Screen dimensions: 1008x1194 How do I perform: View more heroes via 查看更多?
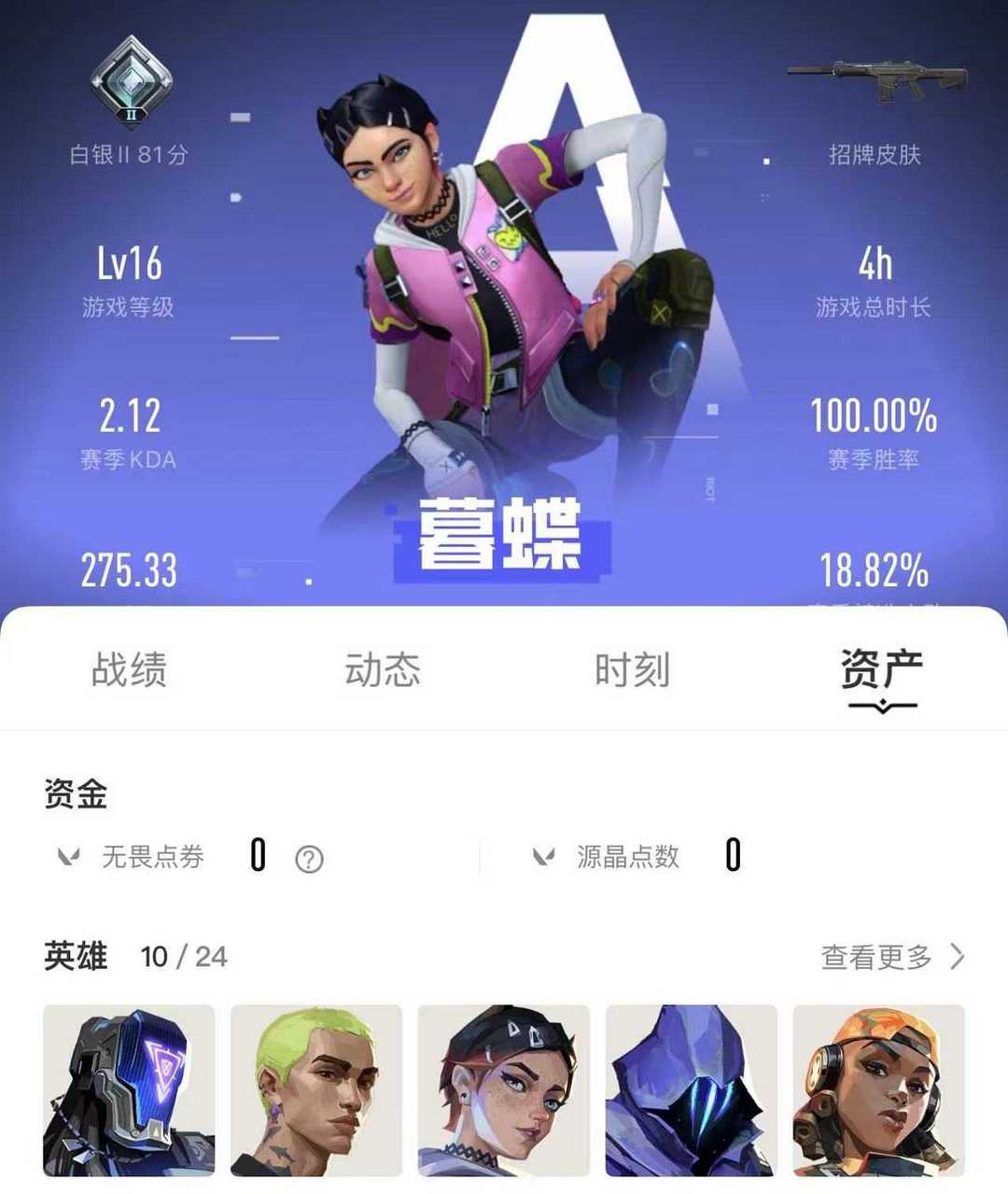coord(891,957)
